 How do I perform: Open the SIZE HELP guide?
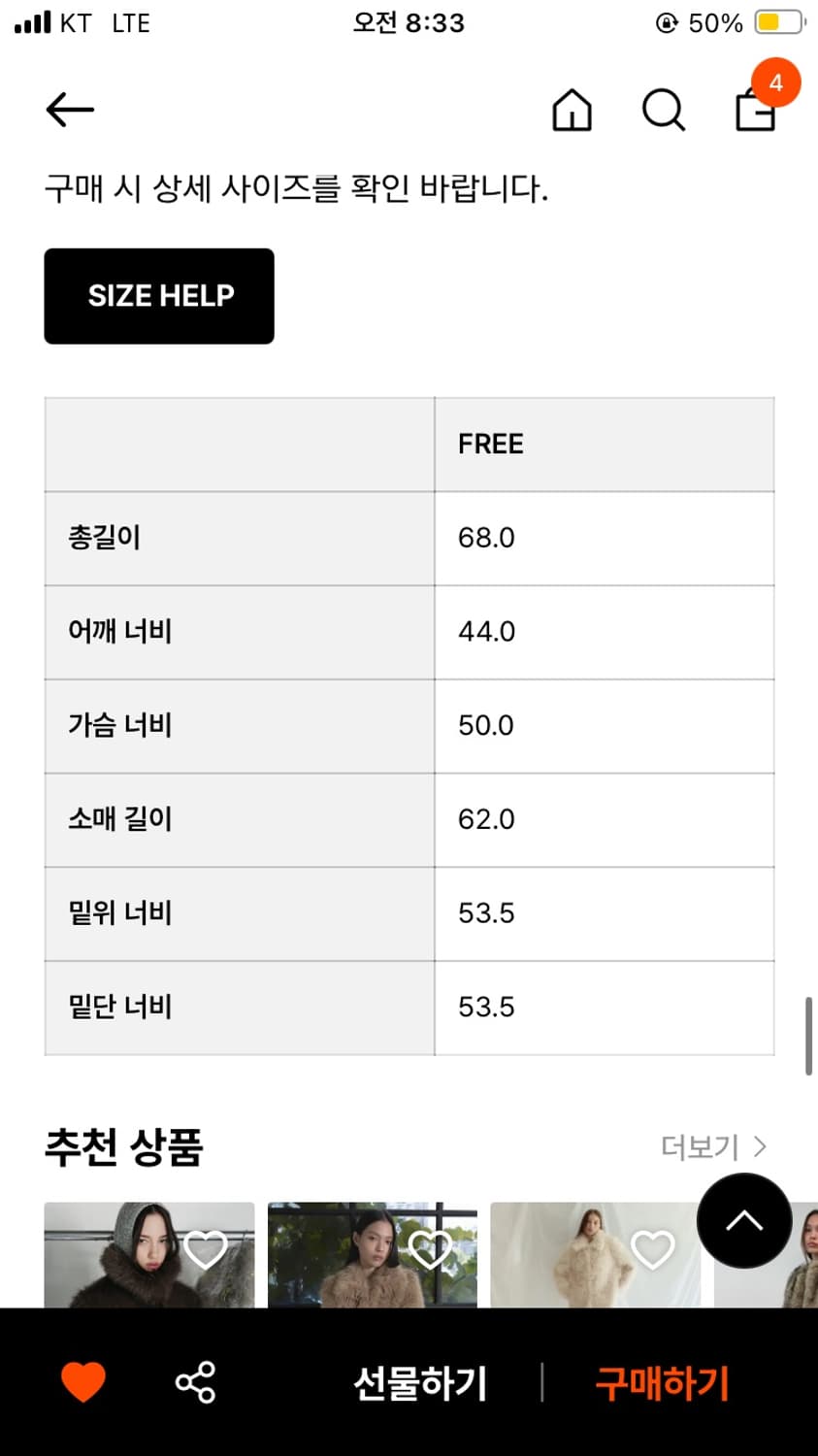[158, 296]
